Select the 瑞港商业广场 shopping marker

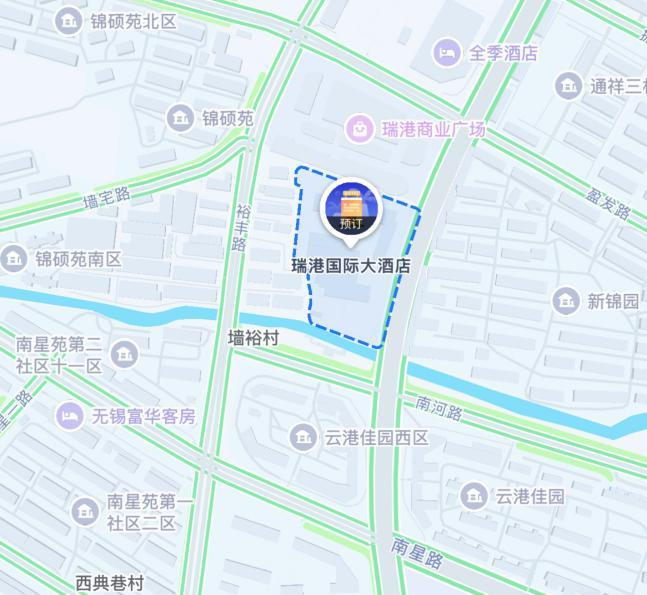357,128
